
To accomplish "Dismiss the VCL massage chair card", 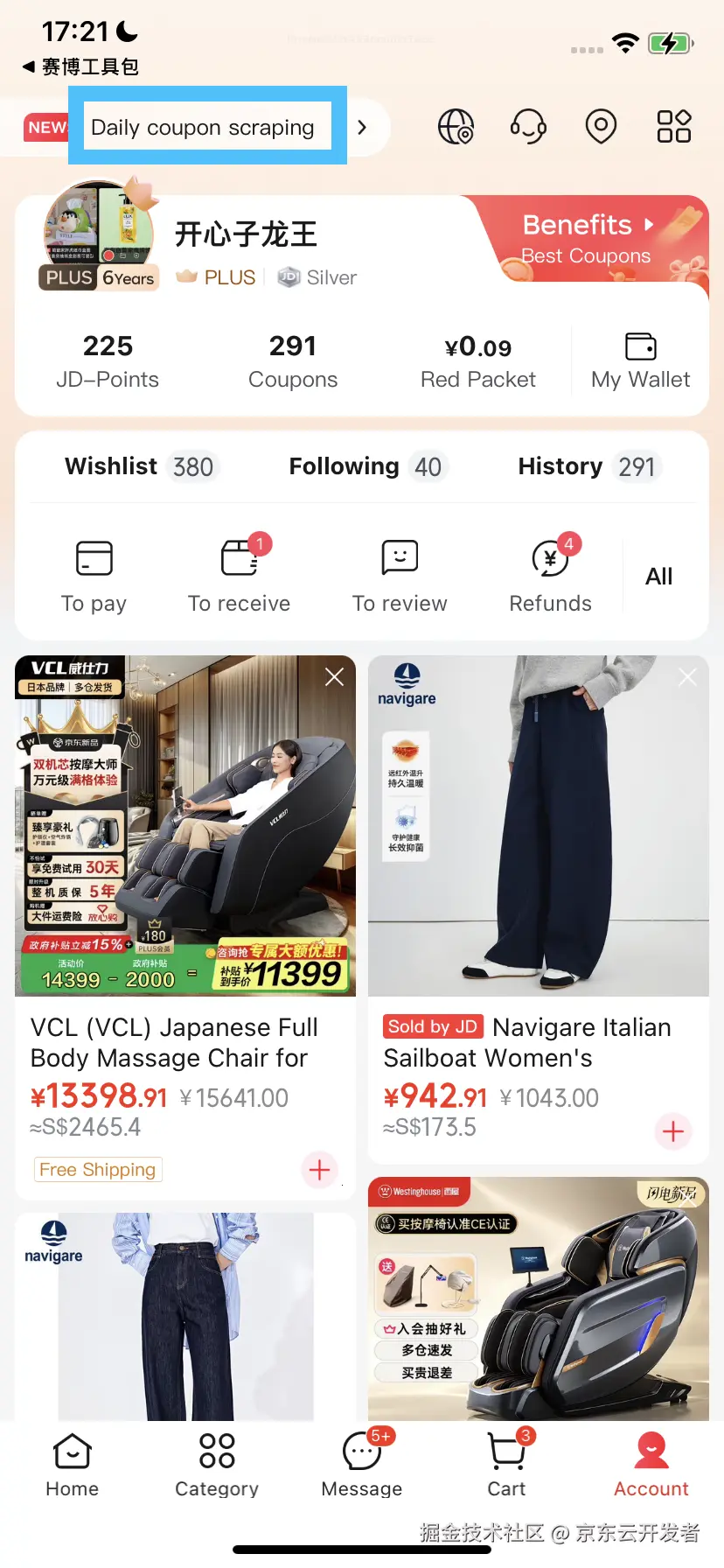I will 334,676.
